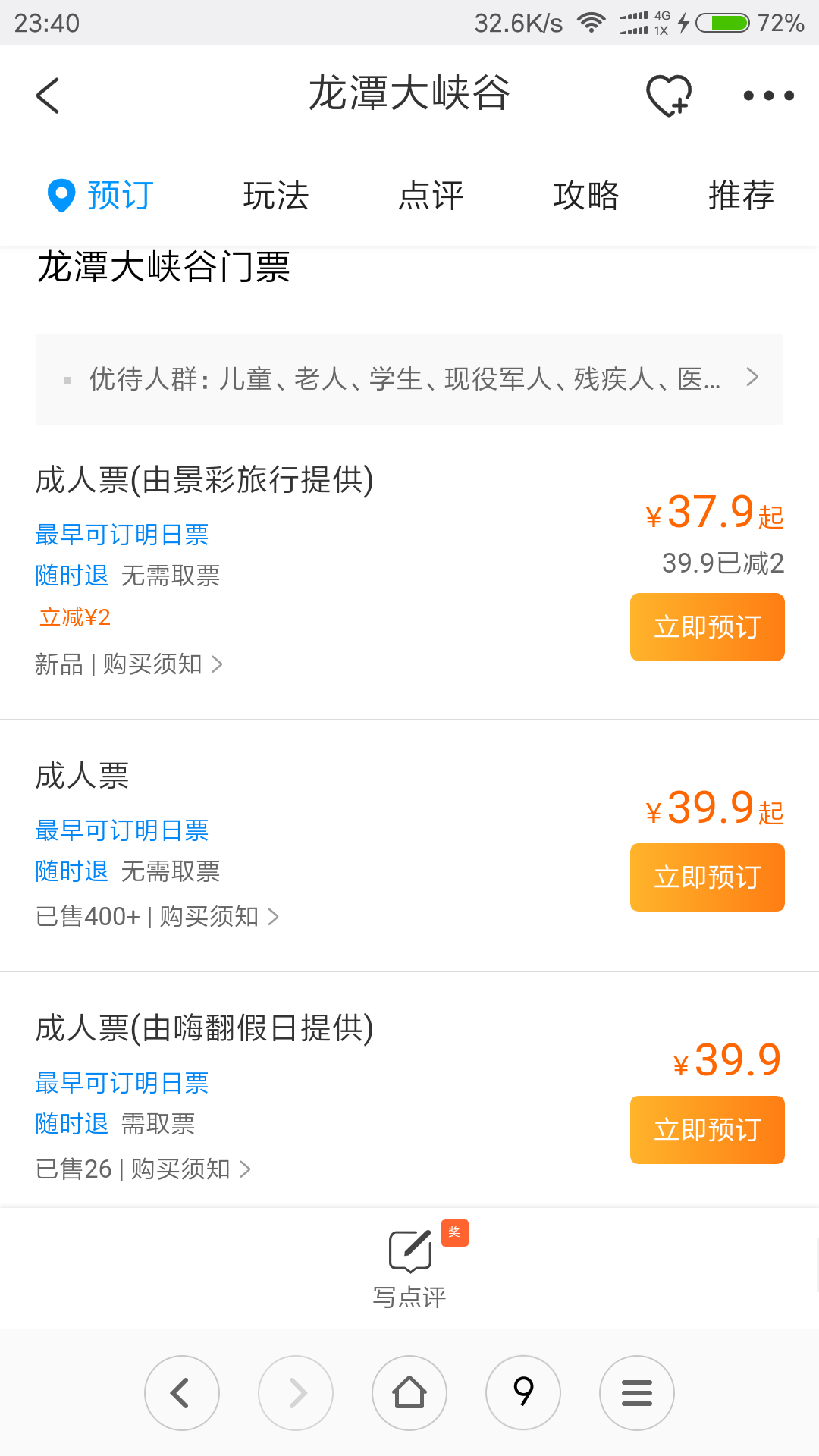The height and width of the screenshot is (1456, 819).
Task: Book the 嗨翻假日 adult ticket
Action: tap(707, 1130)
